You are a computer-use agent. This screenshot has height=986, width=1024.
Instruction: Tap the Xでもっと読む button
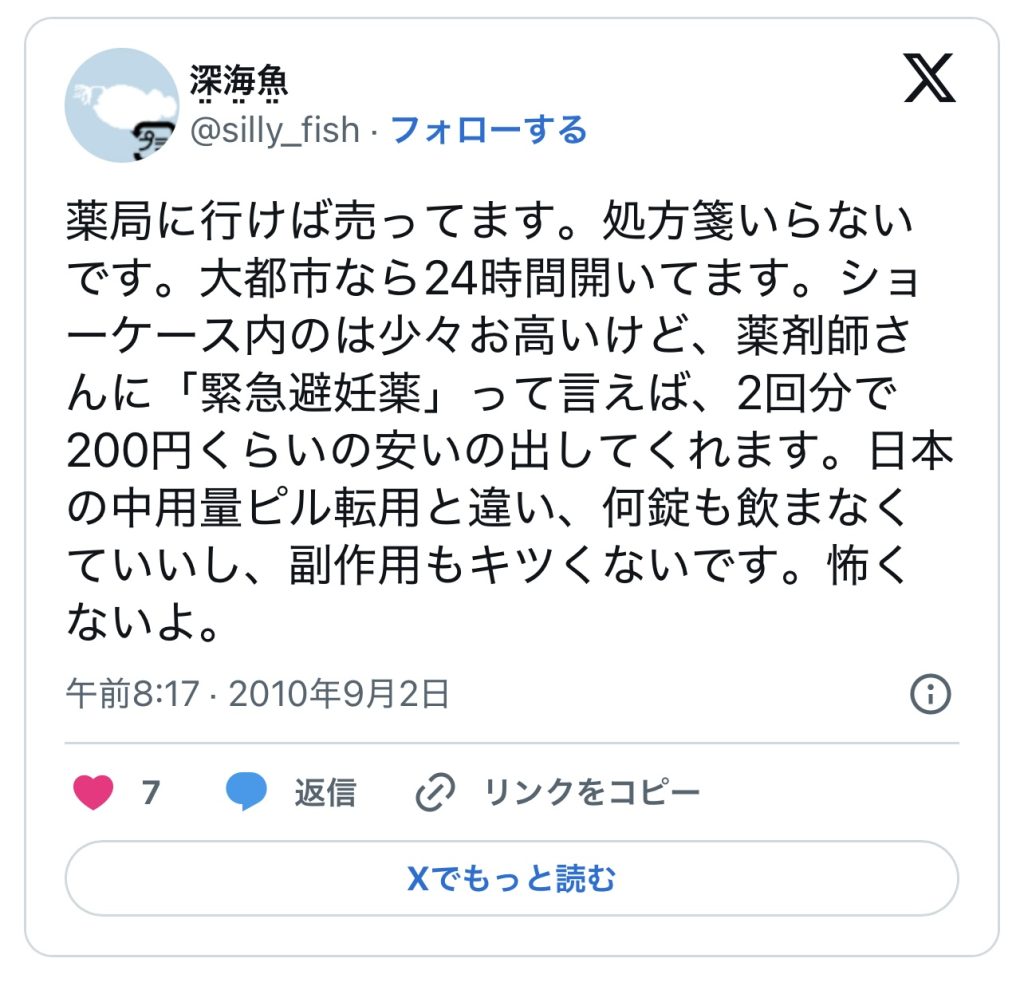tap(511, 879)
